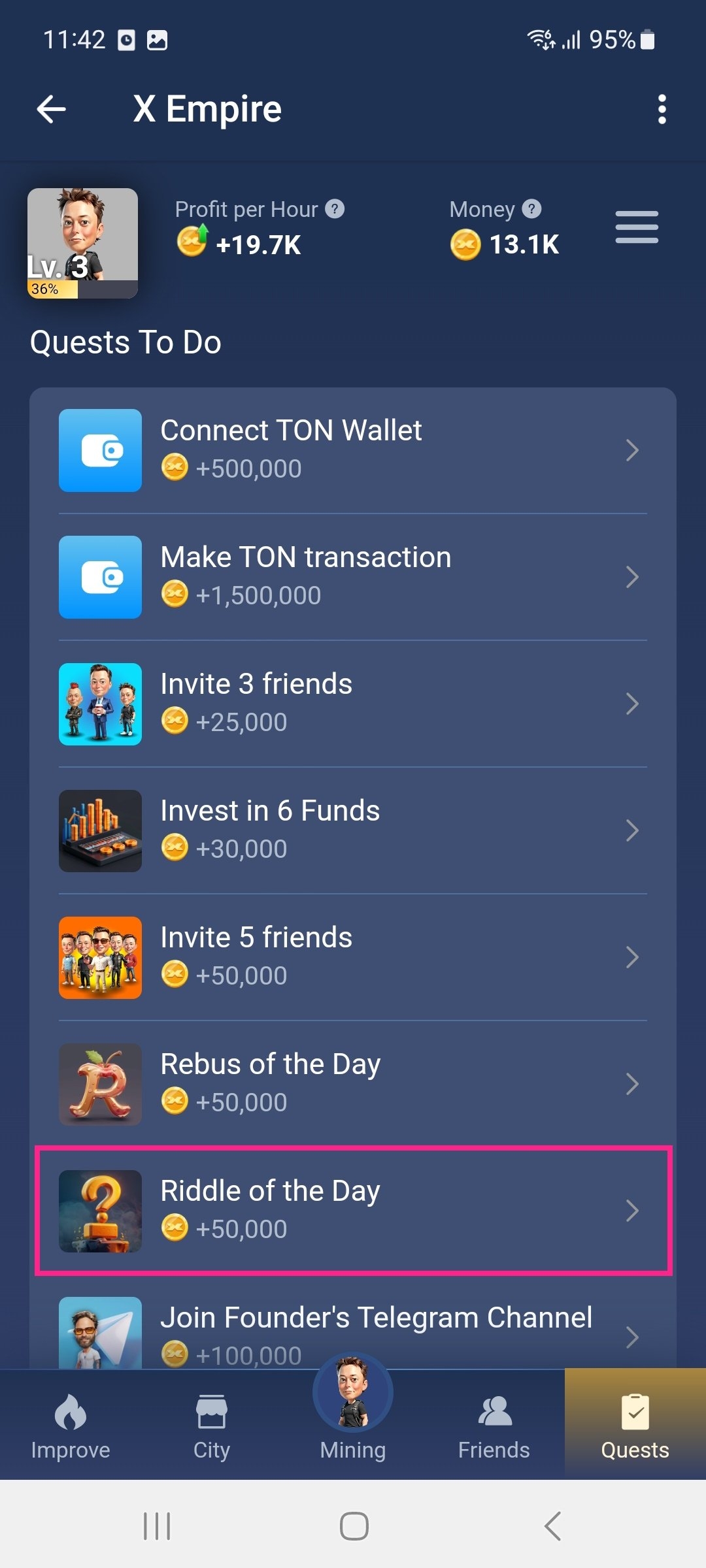The width and height of the screenshot is (706, 1568).
Task: Open the hamburger menu
Action: pyautogui.click(x=636, y=227)
